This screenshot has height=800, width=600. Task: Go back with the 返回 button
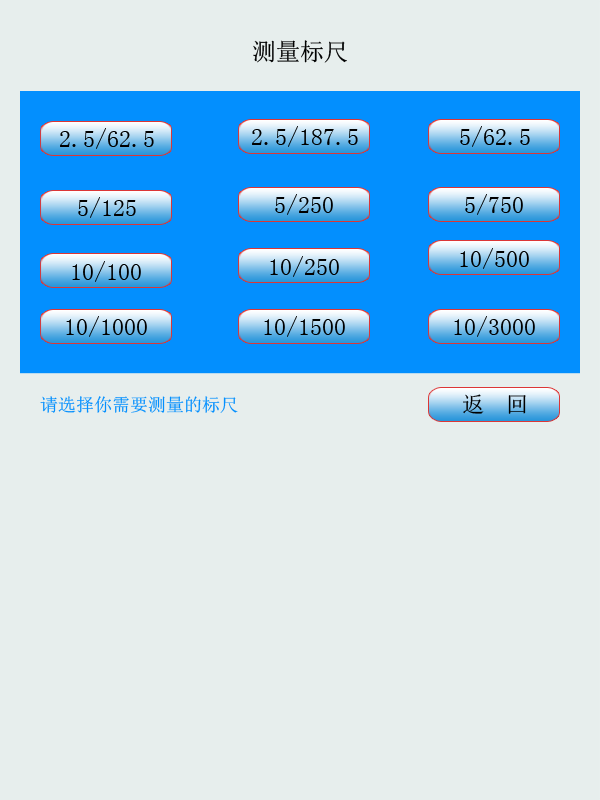[494, 405]
